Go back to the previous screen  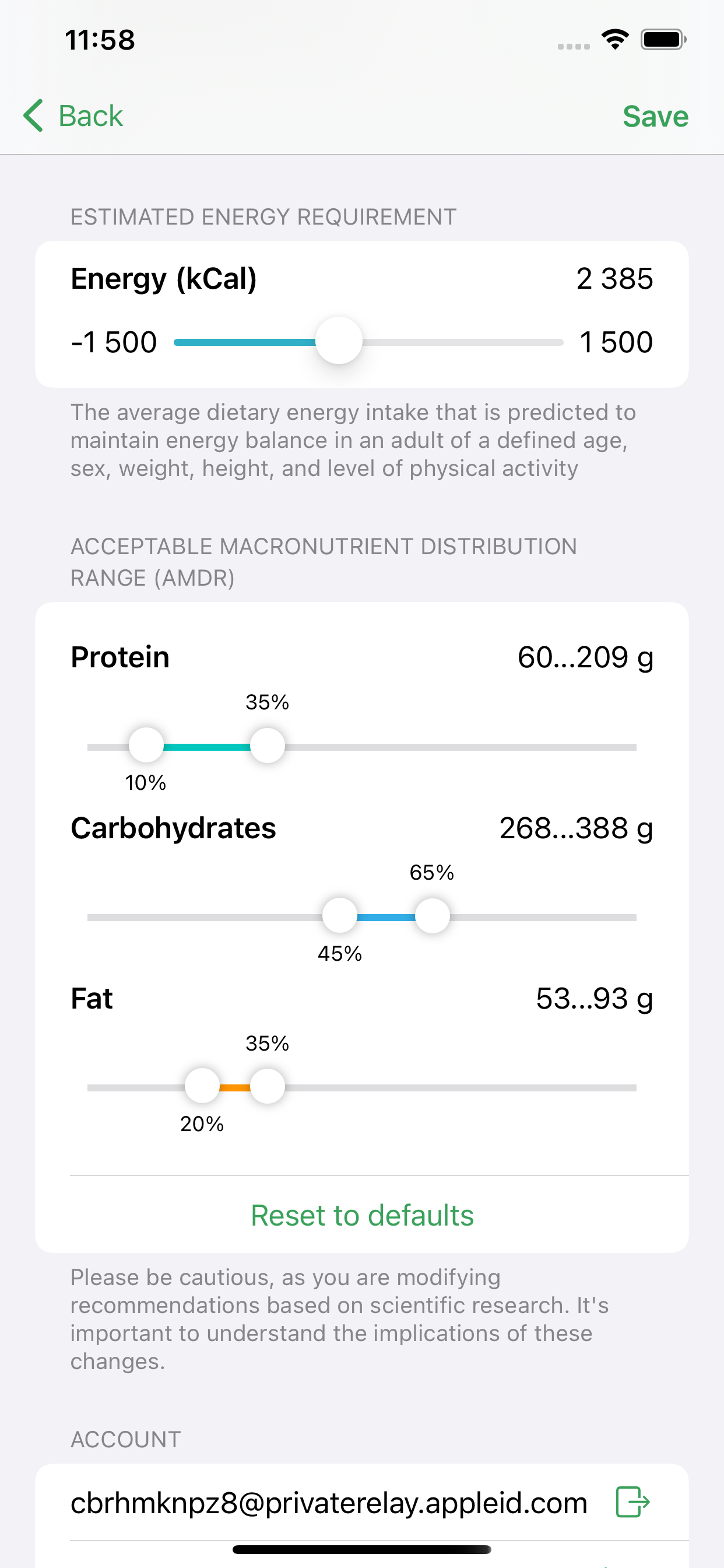coord(73,116)
